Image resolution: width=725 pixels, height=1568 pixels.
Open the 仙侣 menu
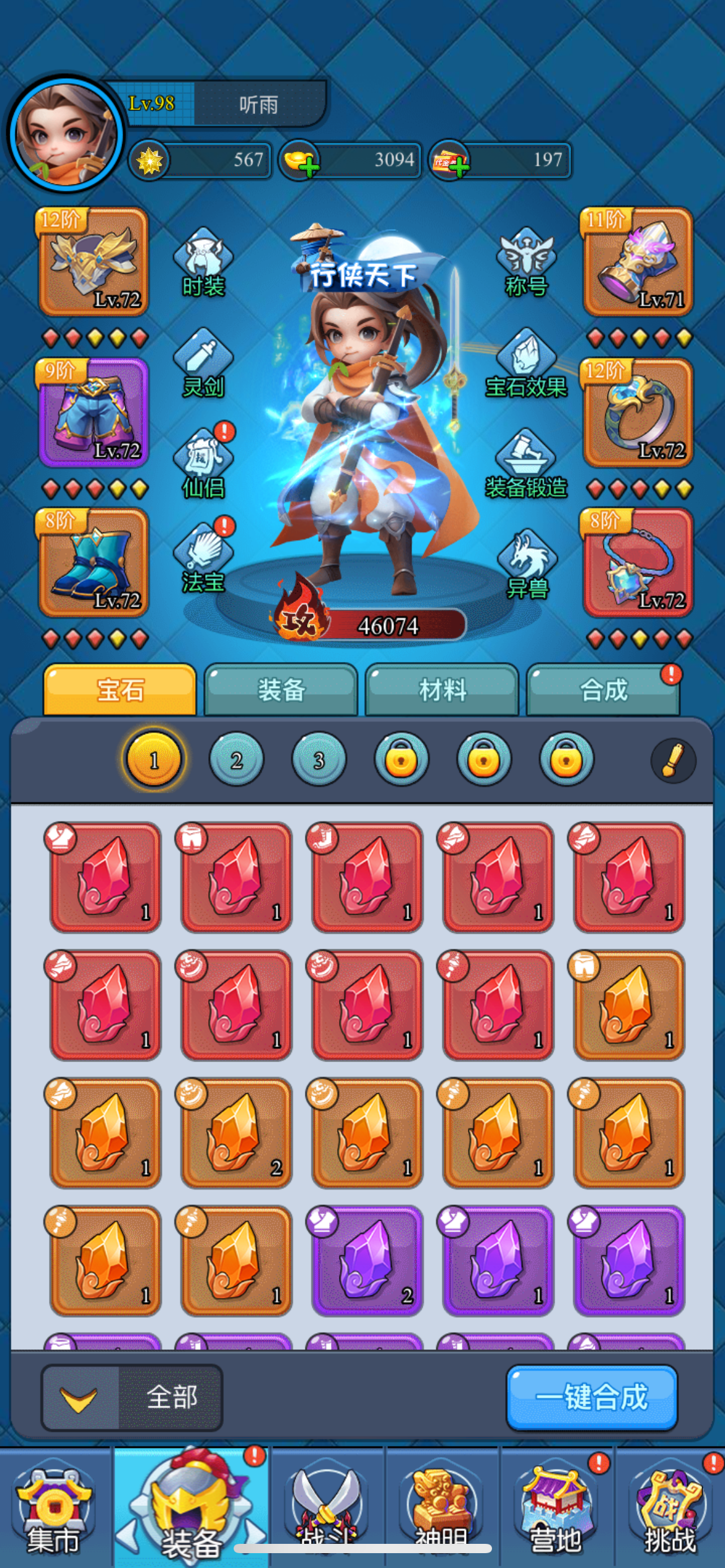203,463
